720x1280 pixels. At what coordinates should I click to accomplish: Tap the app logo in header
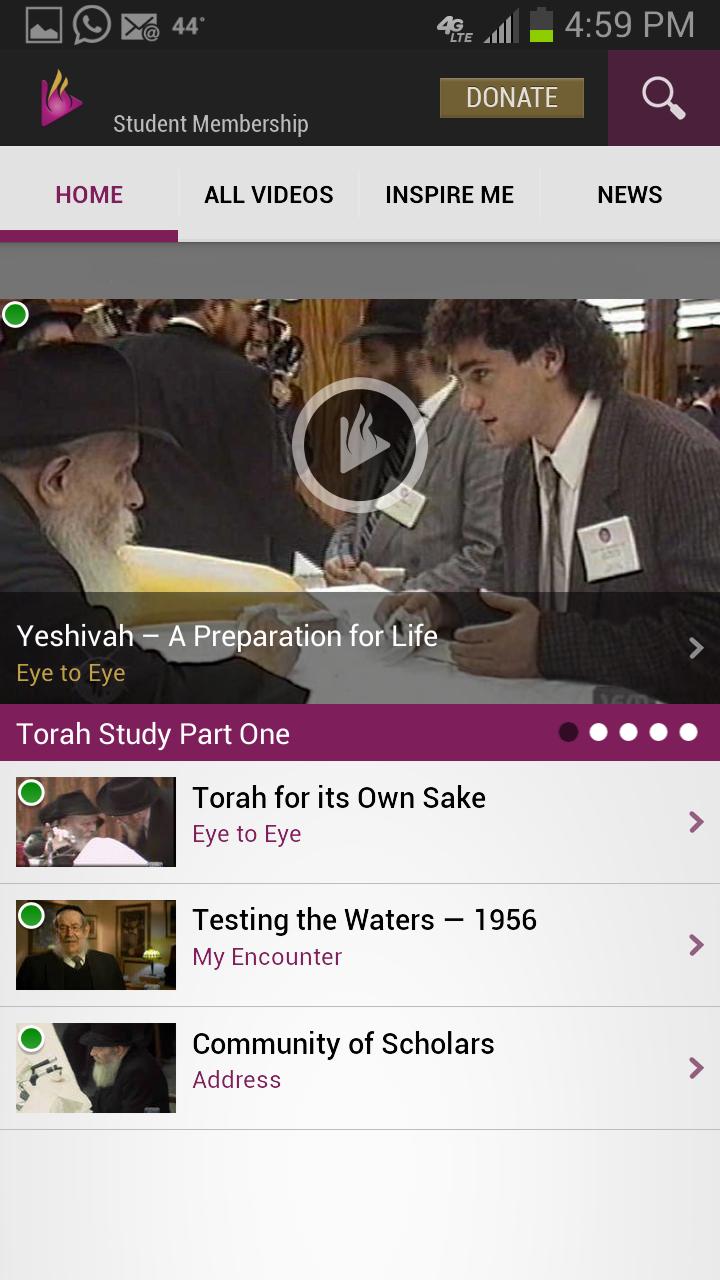pos(60,98)
